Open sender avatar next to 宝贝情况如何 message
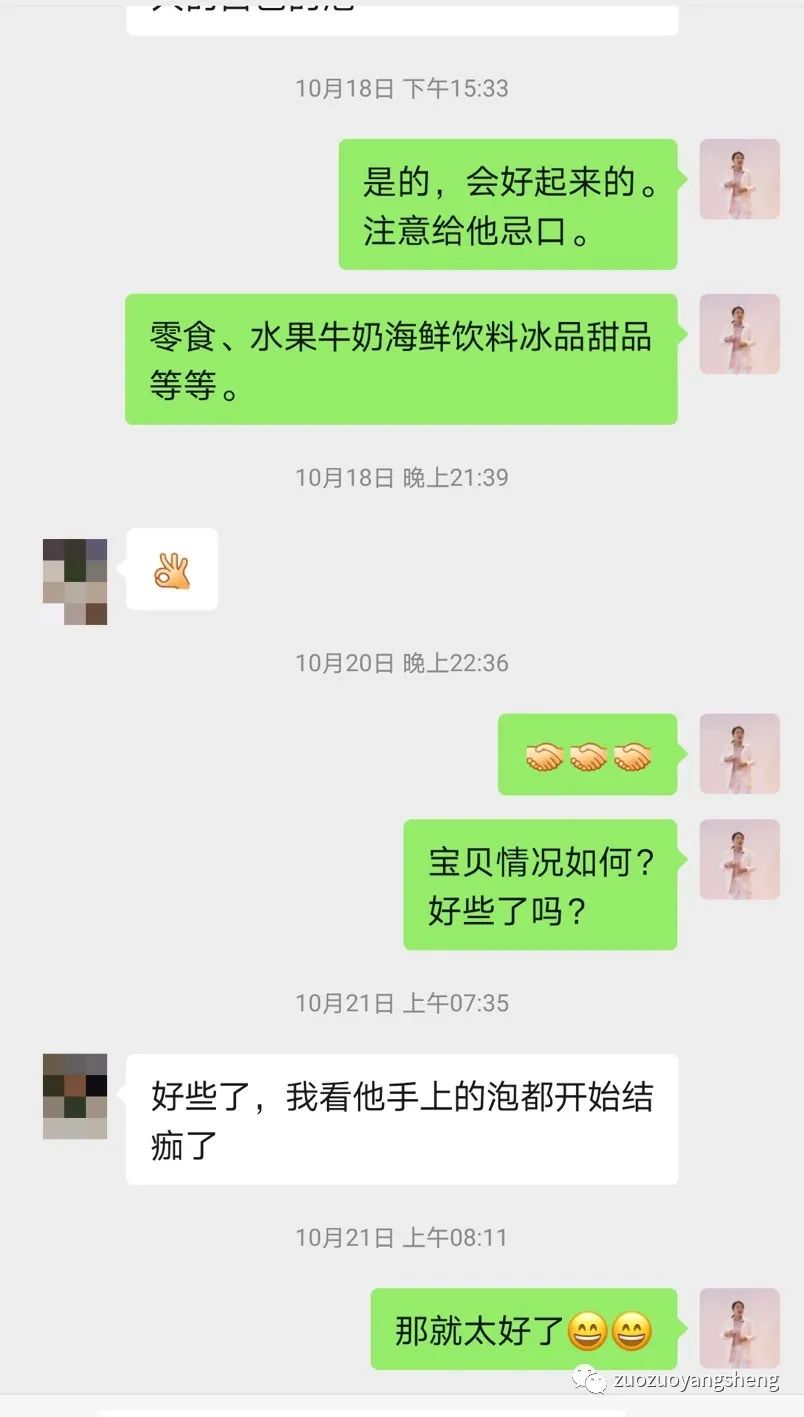804x1417 pixels. pyautogui.click(x=739, y=858)
